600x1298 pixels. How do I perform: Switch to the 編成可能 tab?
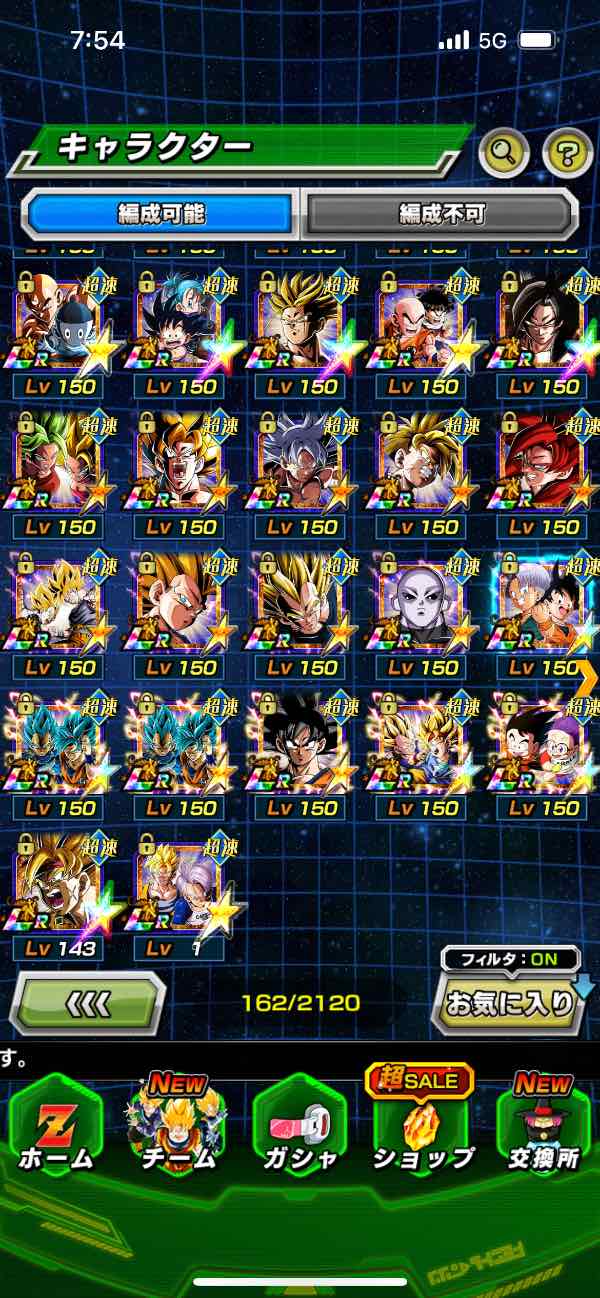click(161, 213)
